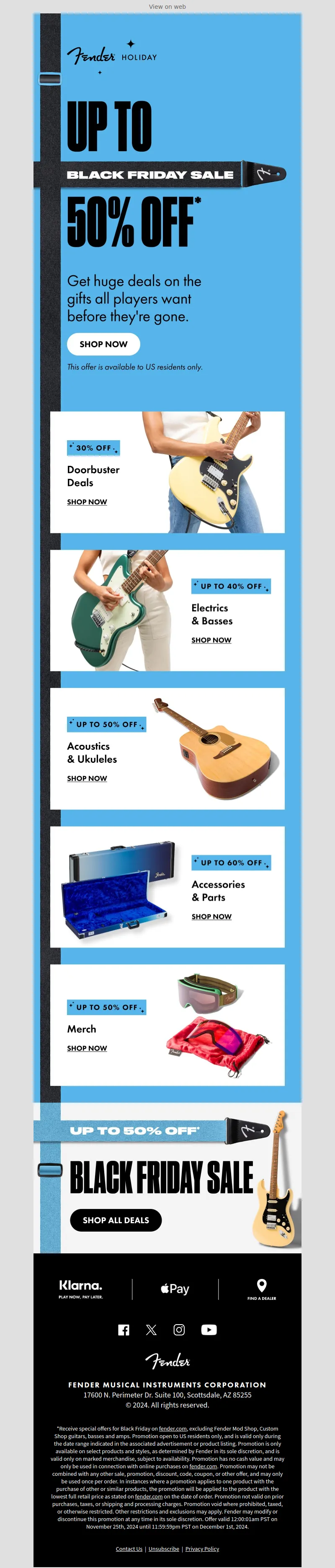Open Fender's Instagram page
The image size is (335, 1568).
[x=179, y=1329]
